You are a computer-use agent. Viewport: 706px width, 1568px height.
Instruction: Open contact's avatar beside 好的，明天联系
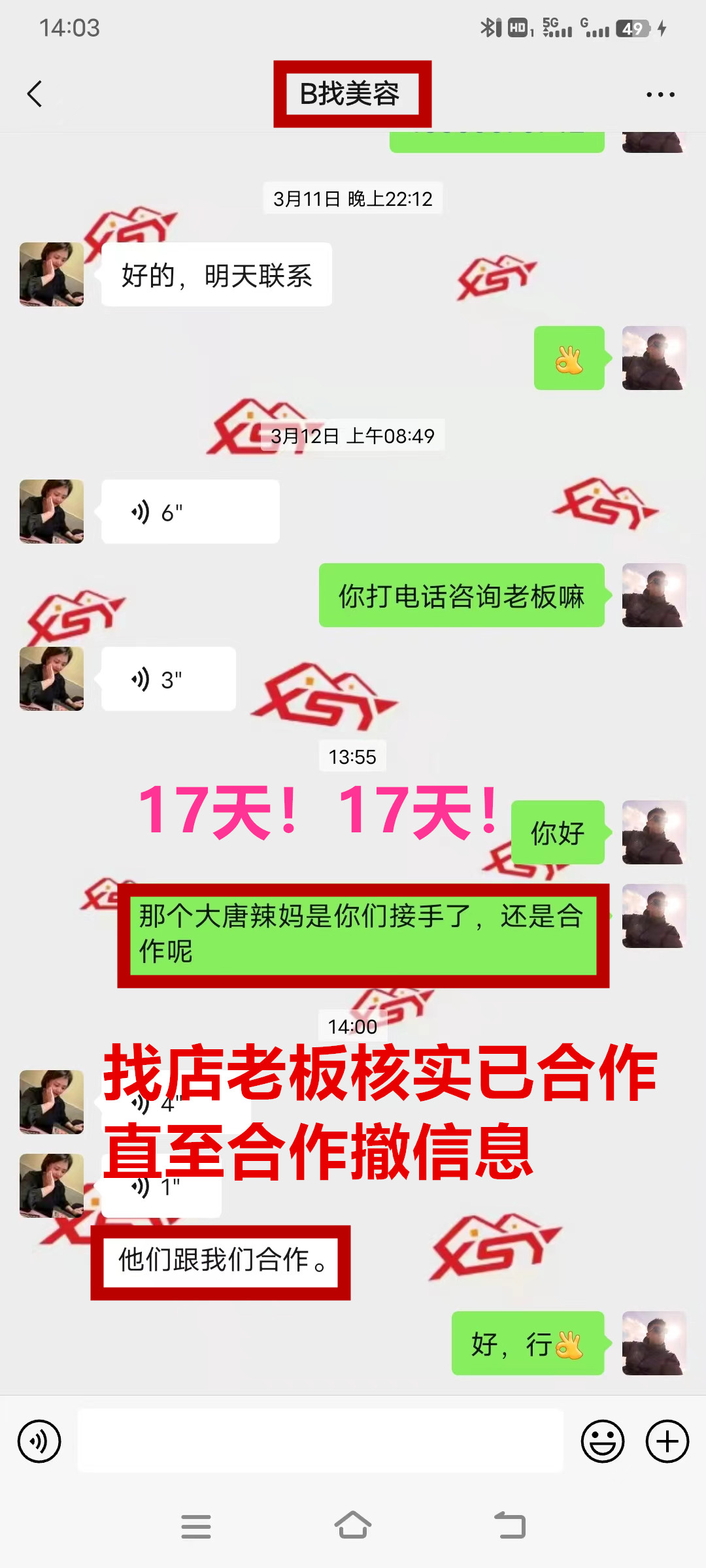coord(52,274)
